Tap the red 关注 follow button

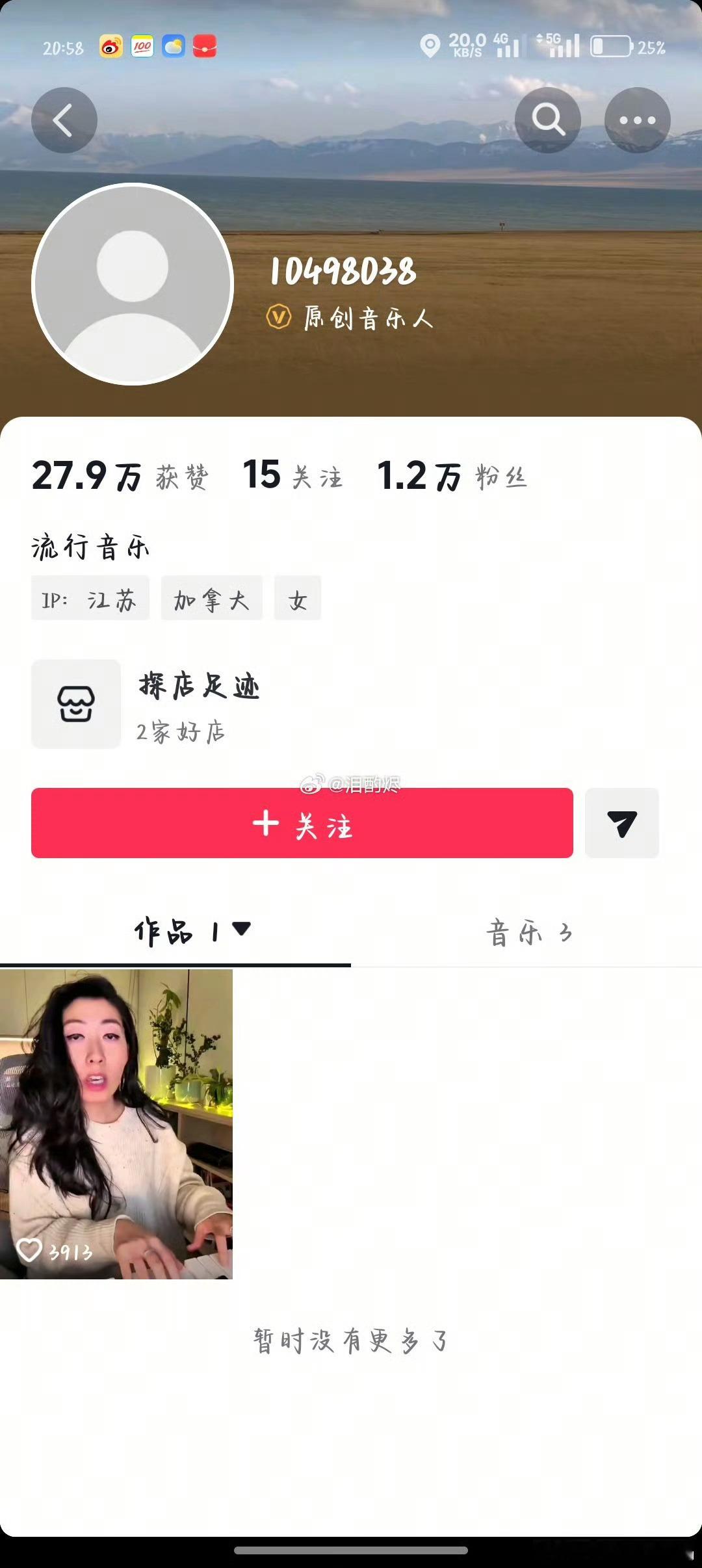point(301,824)
